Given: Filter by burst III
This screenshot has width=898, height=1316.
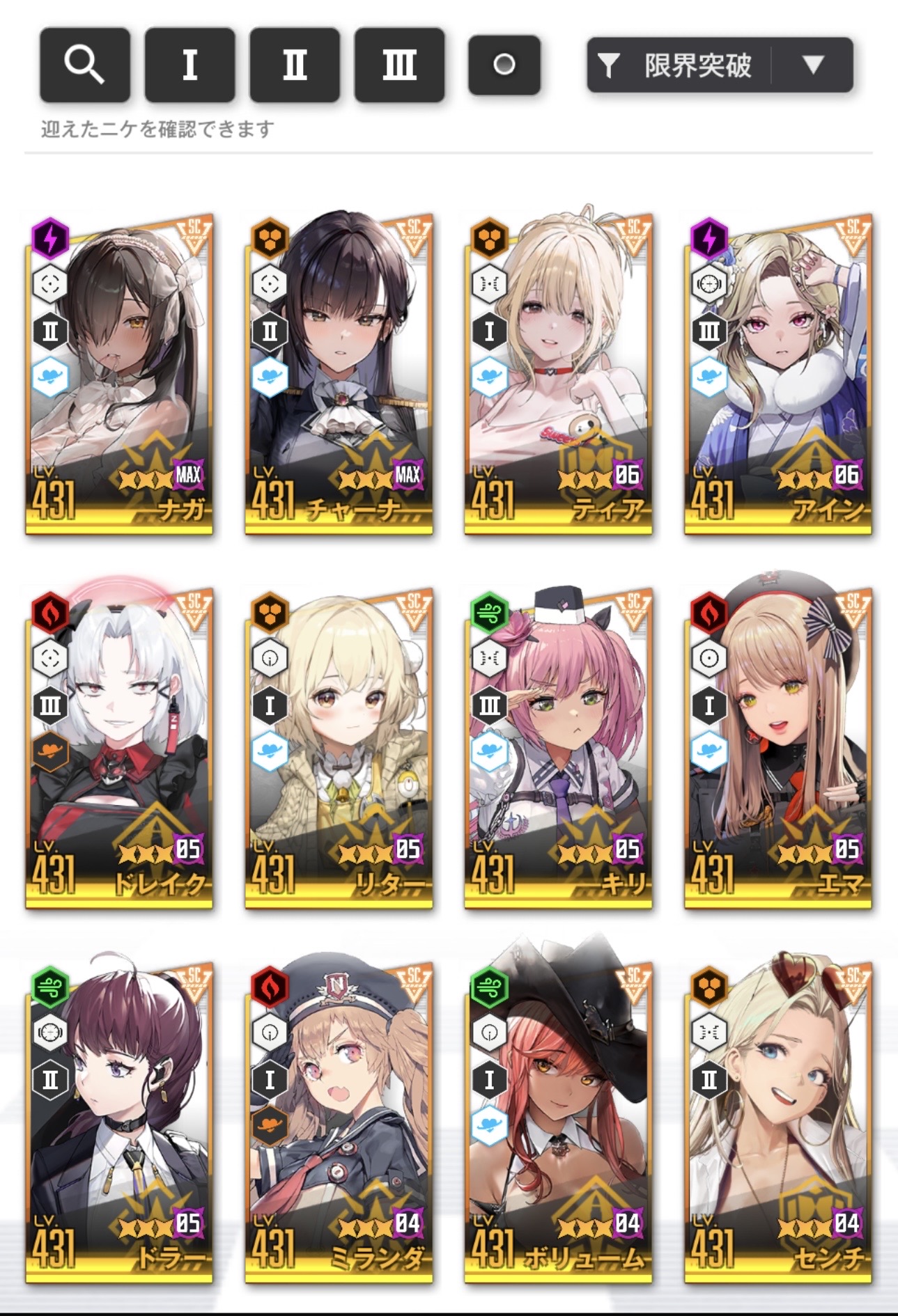Looking at the screenshot, I should [399, 65].
